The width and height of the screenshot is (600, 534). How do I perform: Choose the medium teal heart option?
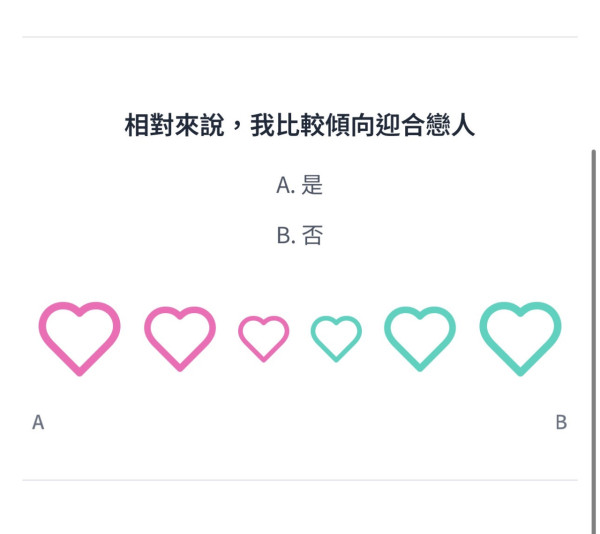click(x=420, y=338)
